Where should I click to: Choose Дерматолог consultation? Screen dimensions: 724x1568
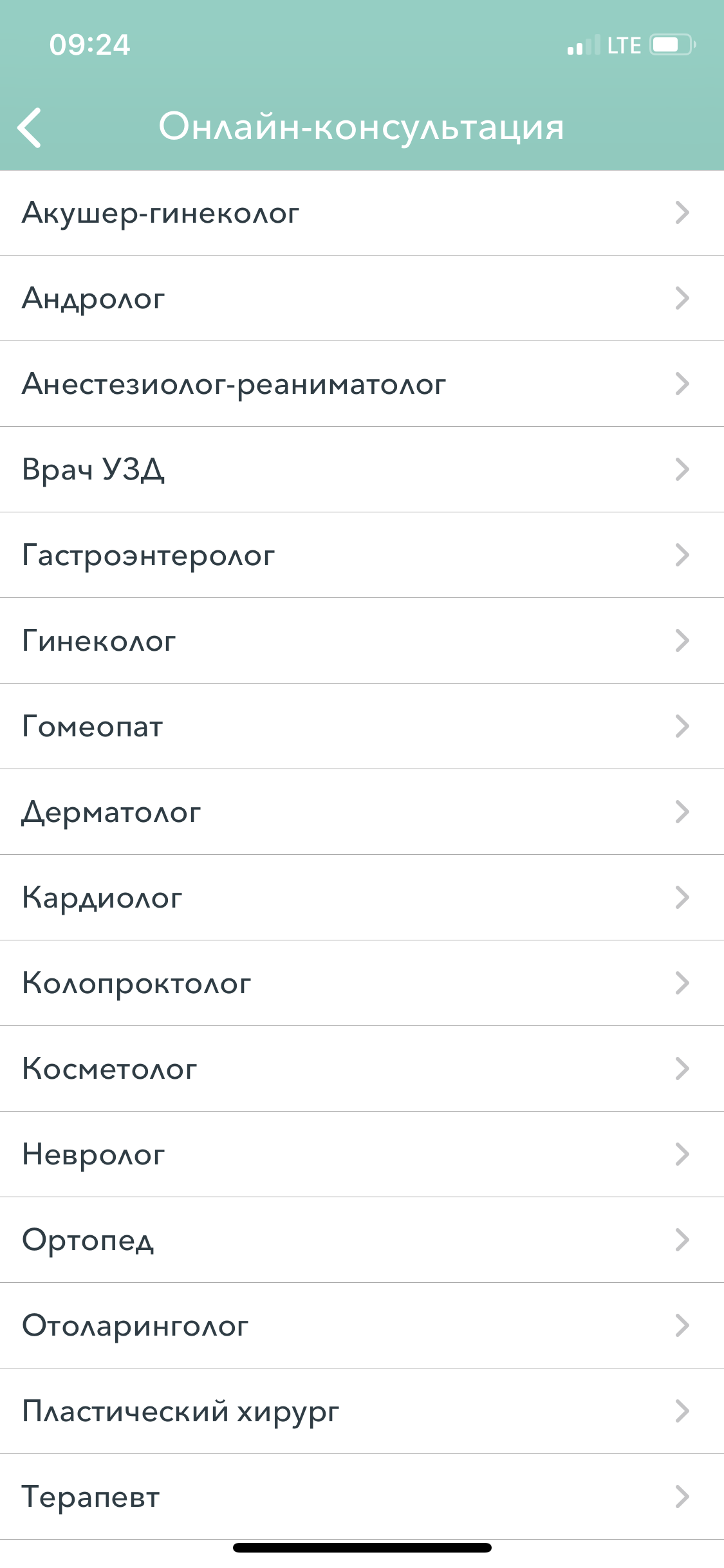point(362,812)
